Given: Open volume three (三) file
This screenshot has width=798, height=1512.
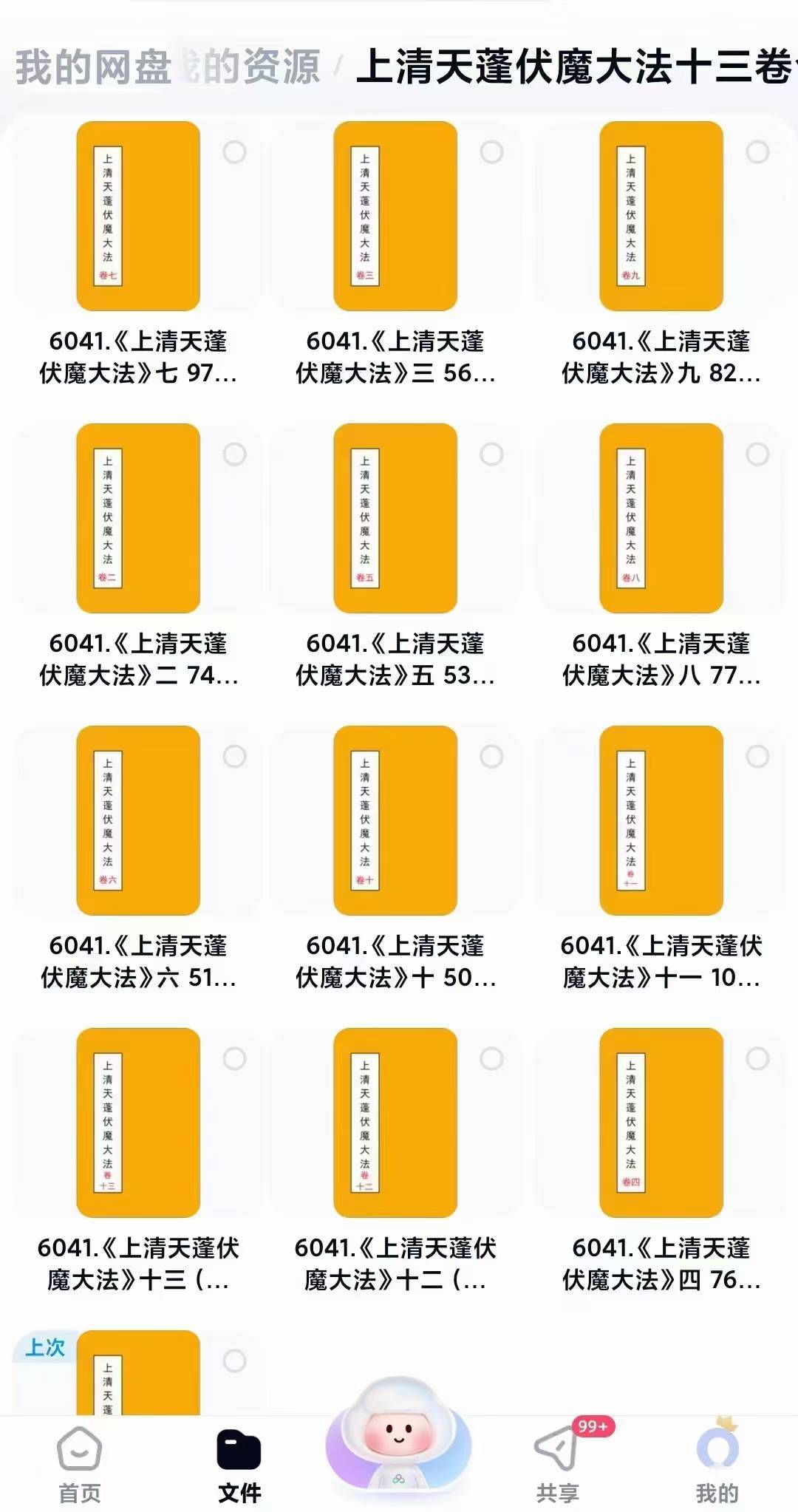Looking at the screenshot, I should (x=395, y=216).
